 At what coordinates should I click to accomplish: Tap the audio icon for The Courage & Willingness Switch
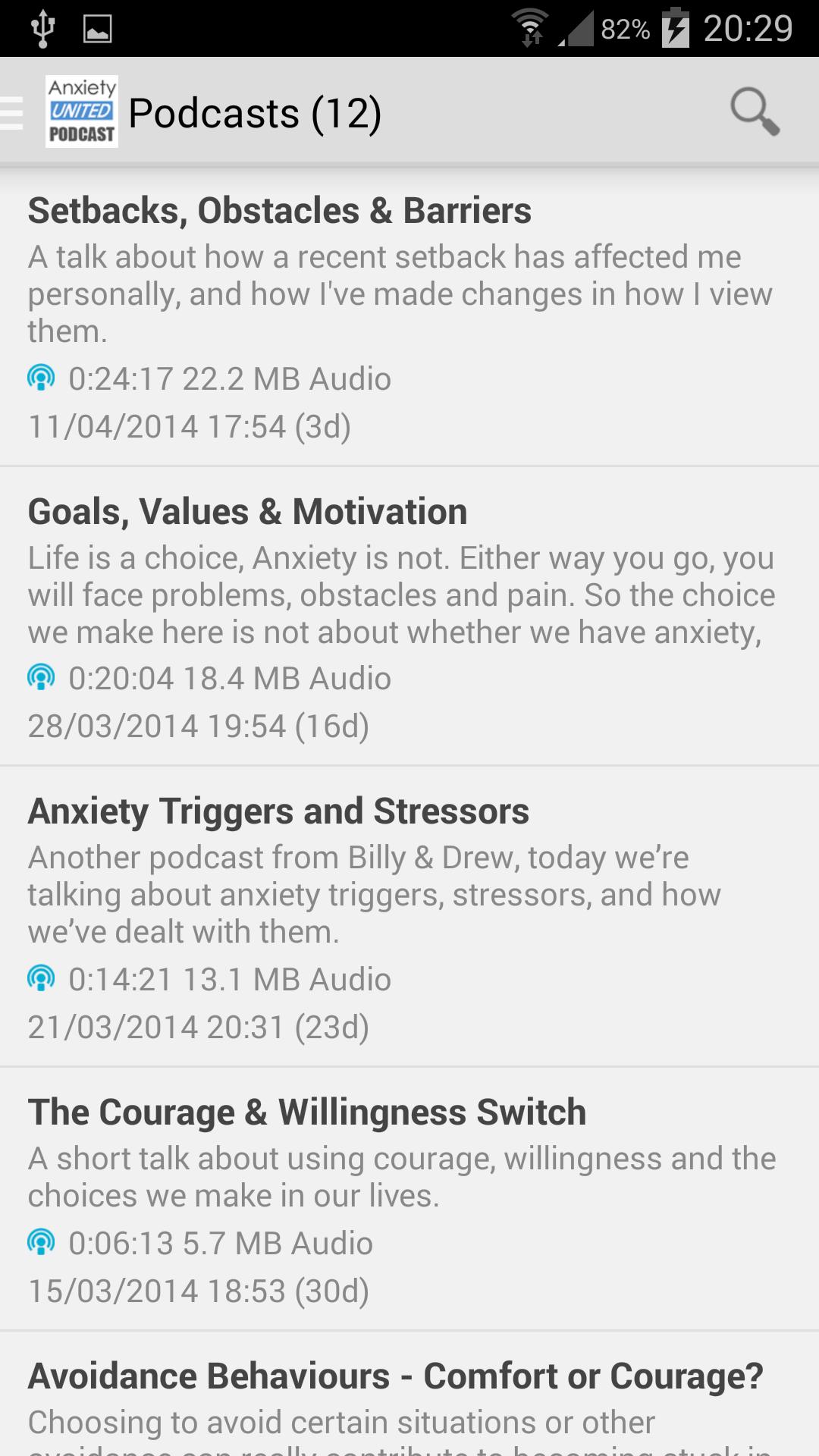point(40,1243)
